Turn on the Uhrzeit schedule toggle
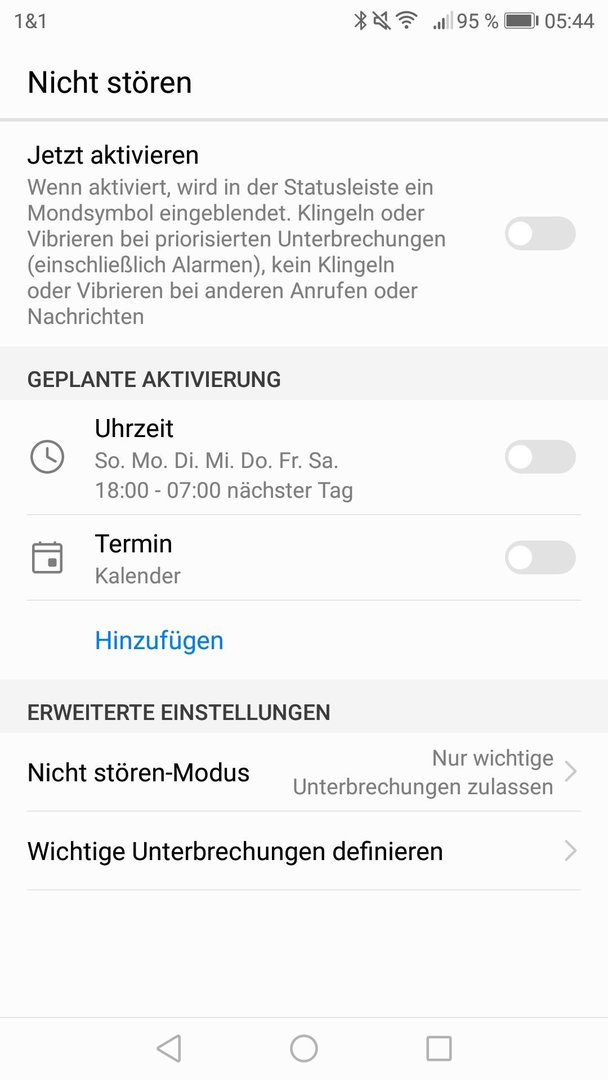Screen dimensions: 608x1080 pyautogui.click(x=540, y=457)
